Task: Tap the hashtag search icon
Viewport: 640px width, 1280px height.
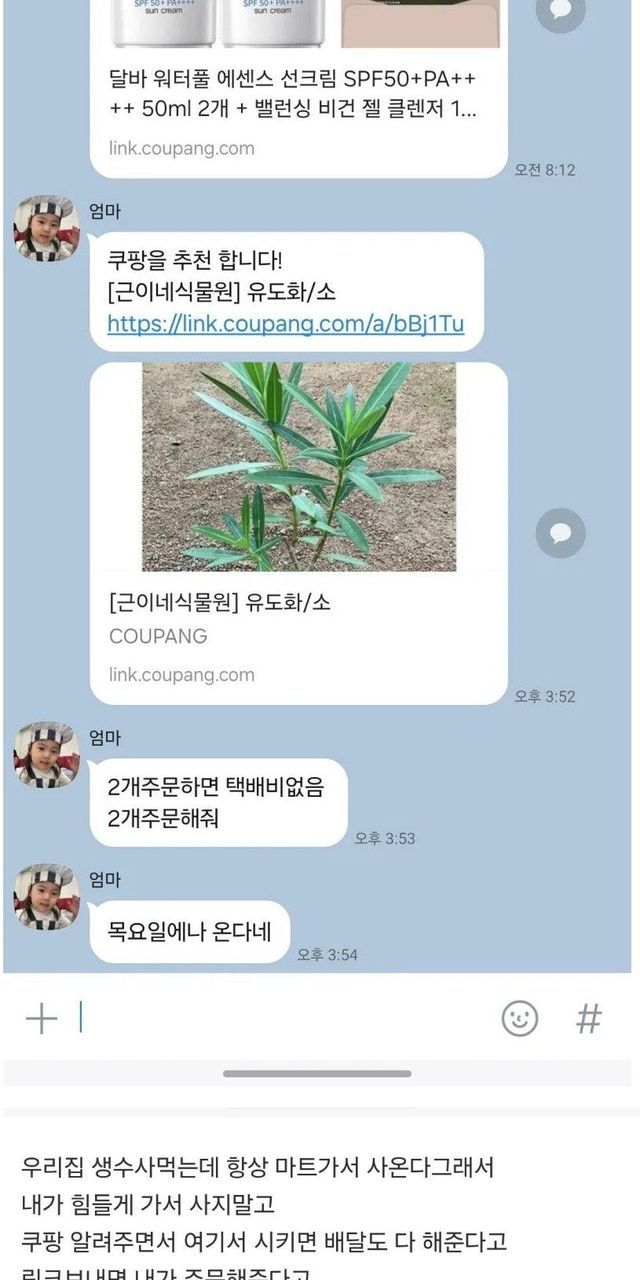Action: (589, 1019)
